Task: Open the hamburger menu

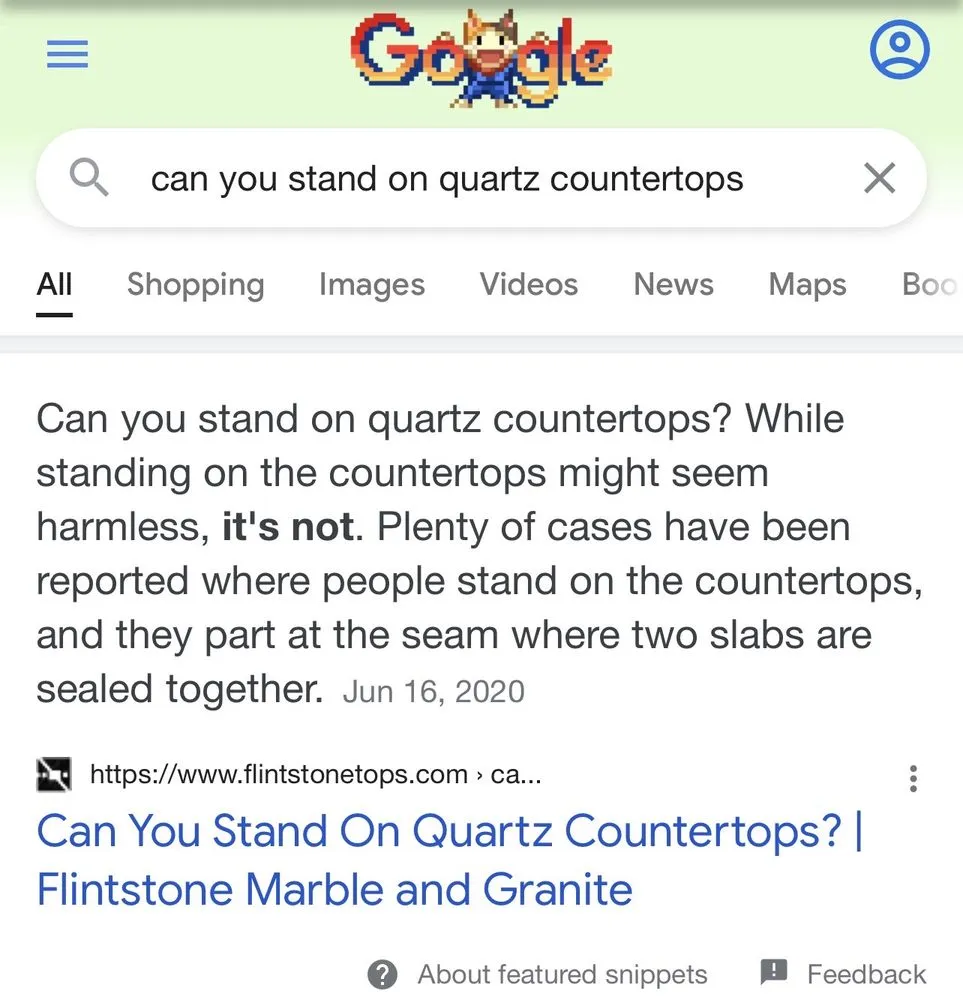Action: coord(68,54)
